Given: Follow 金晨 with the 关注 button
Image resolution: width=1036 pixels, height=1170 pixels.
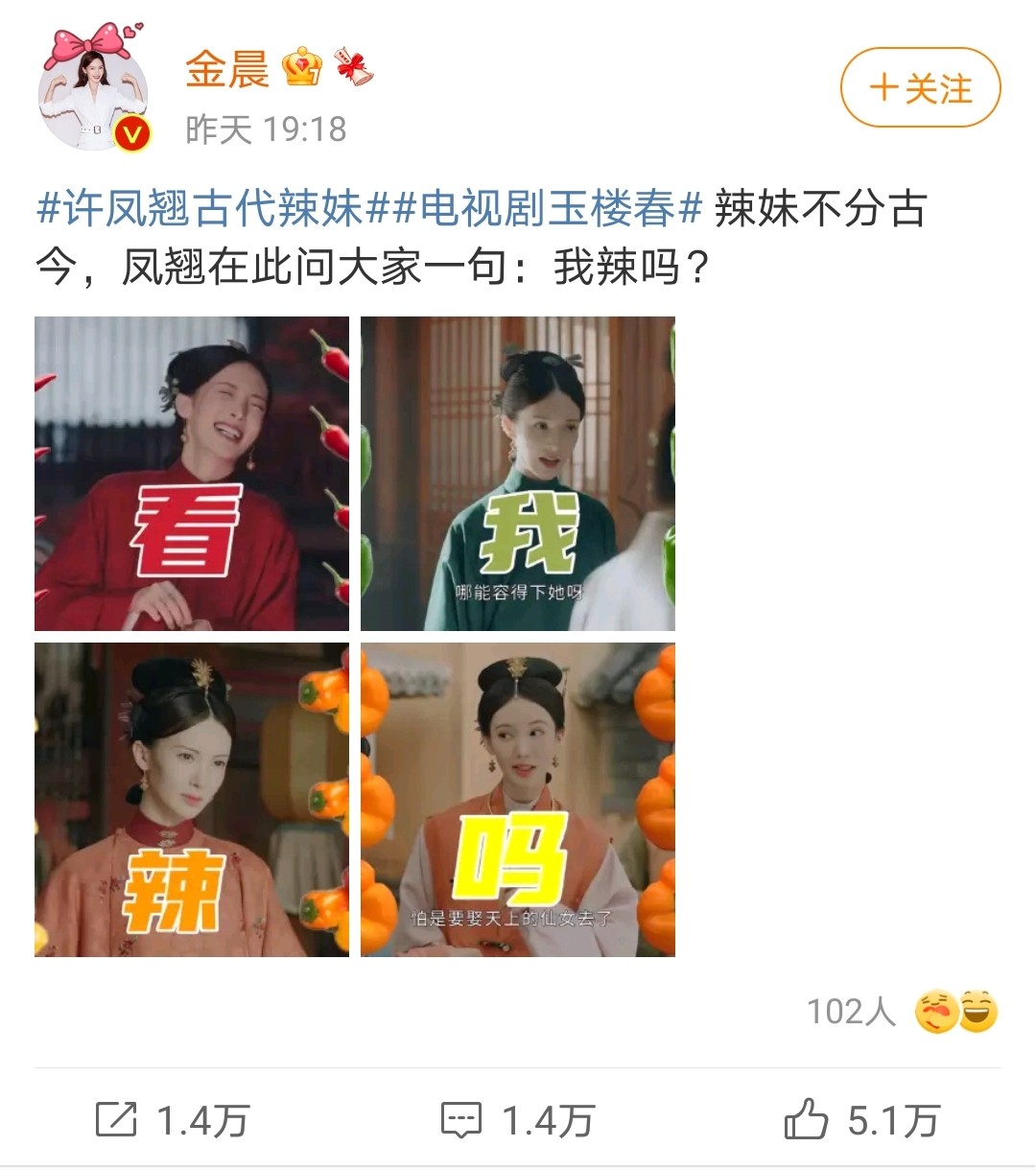Looking at the screenshot, I should 920,88.
